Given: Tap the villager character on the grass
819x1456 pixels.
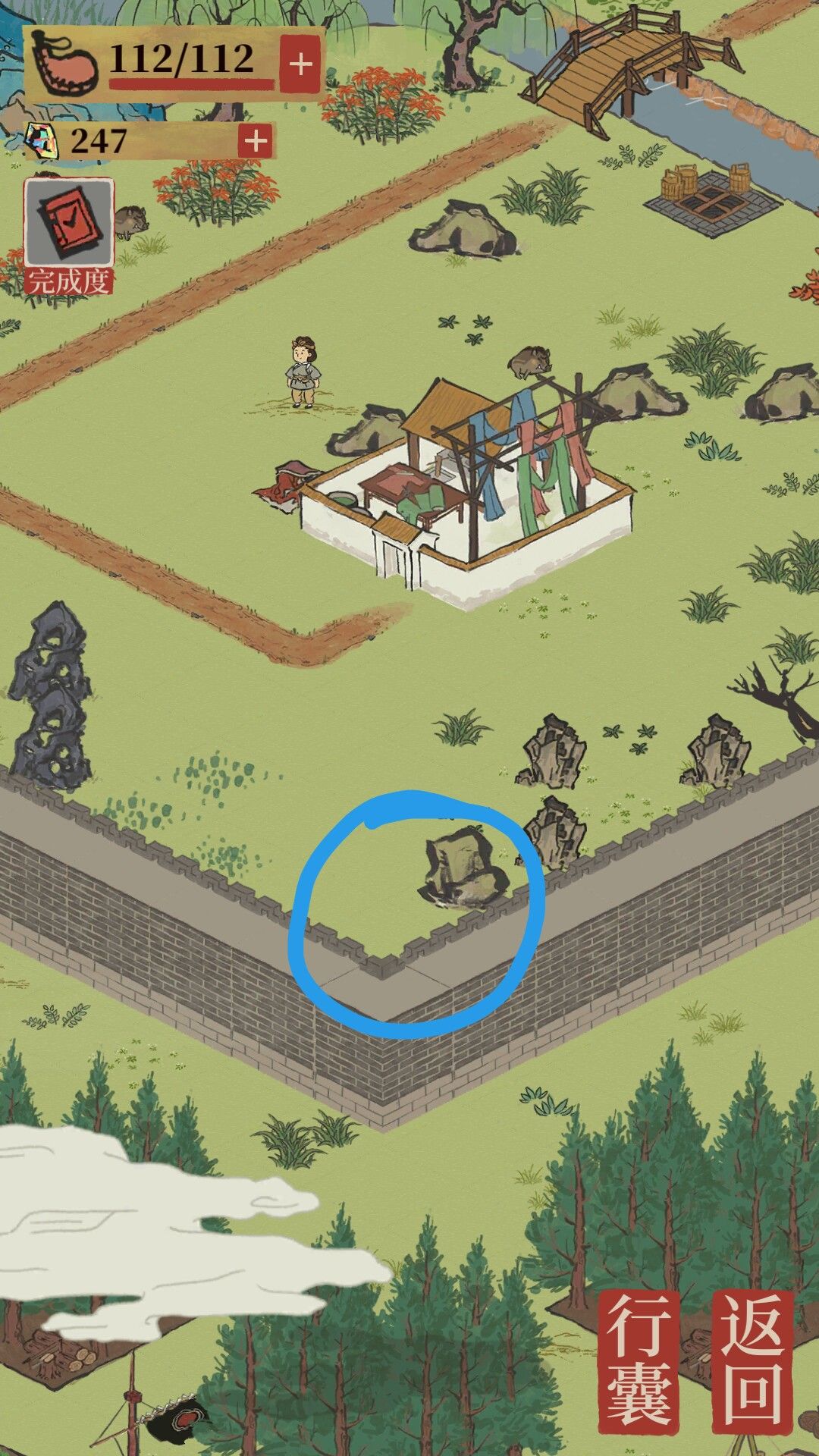Looking at the screenshot, I should [303, 372].
